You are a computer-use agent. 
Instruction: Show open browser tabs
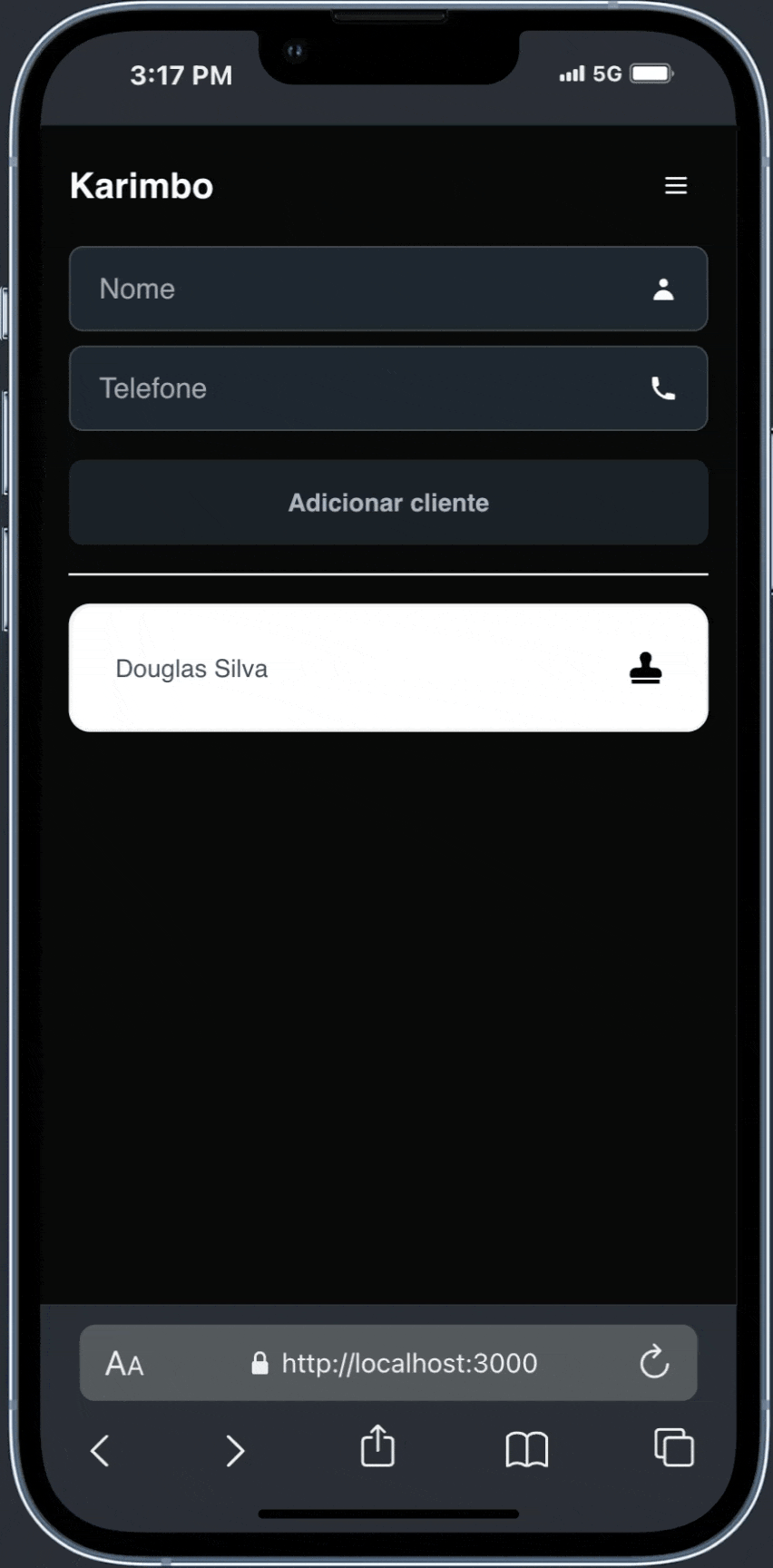[x=674, y=1447]
